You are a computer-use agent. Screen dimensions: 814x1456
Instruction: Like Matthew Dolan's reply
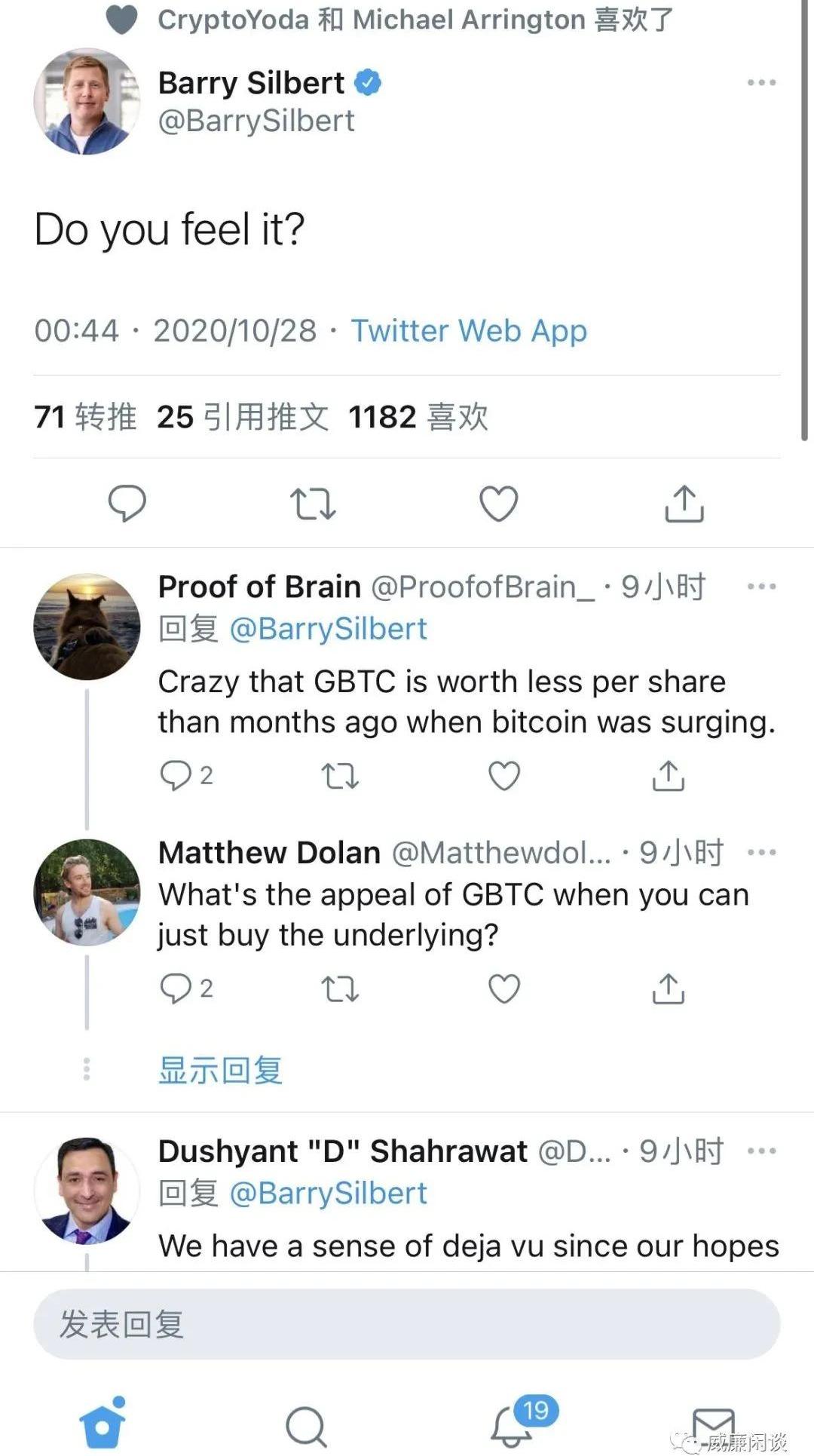click(x=504, y=989)
